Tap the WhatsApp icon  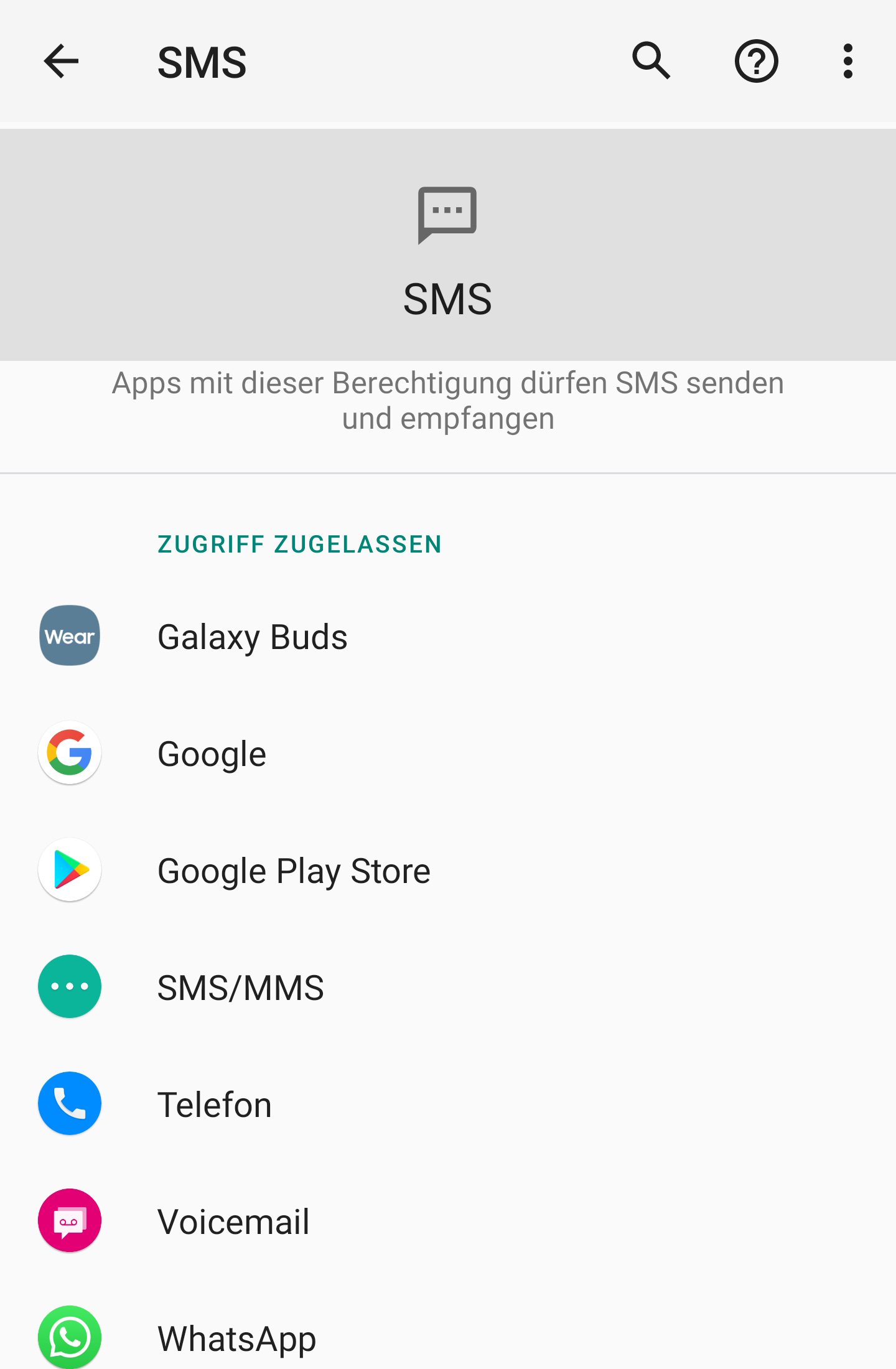69,1337
